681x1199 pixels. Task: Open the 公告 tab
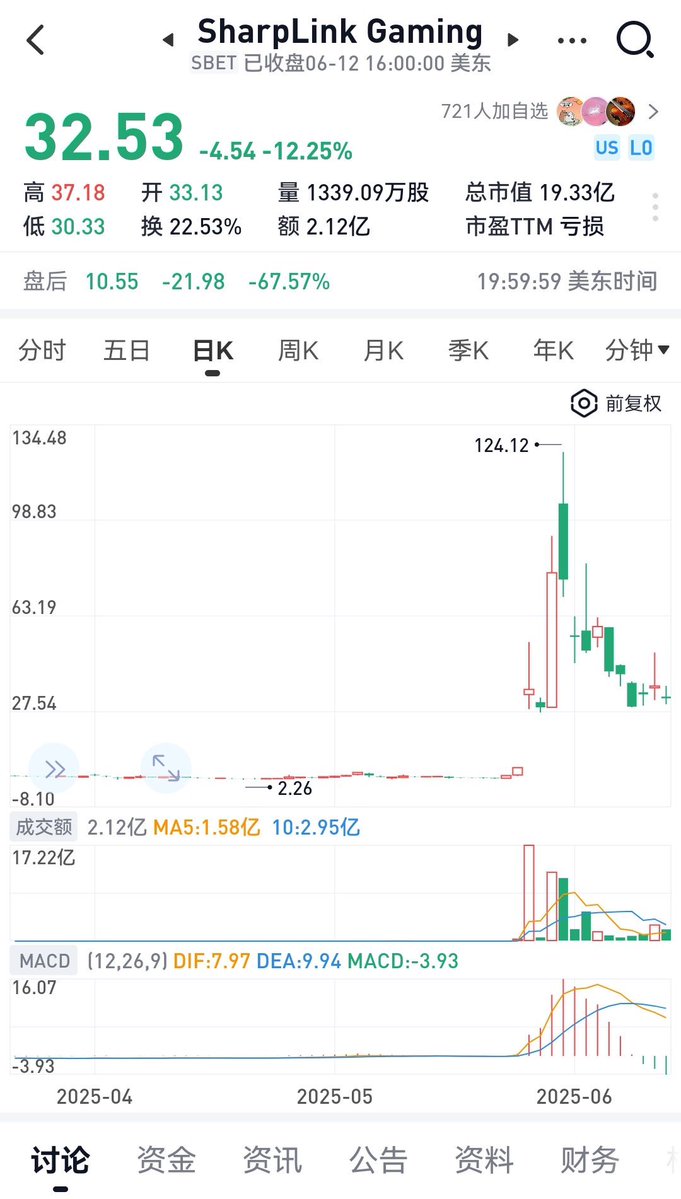click(378, 1159)
